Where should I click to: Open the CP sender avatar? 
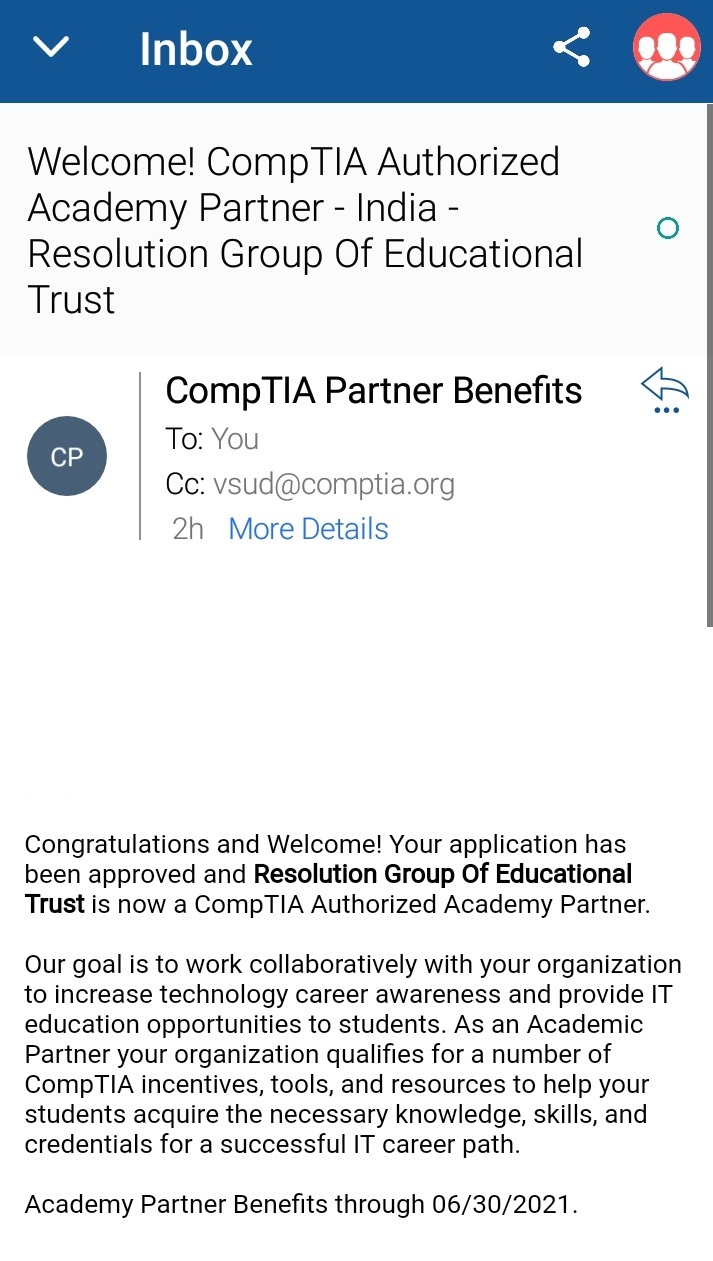coord(67,457)
